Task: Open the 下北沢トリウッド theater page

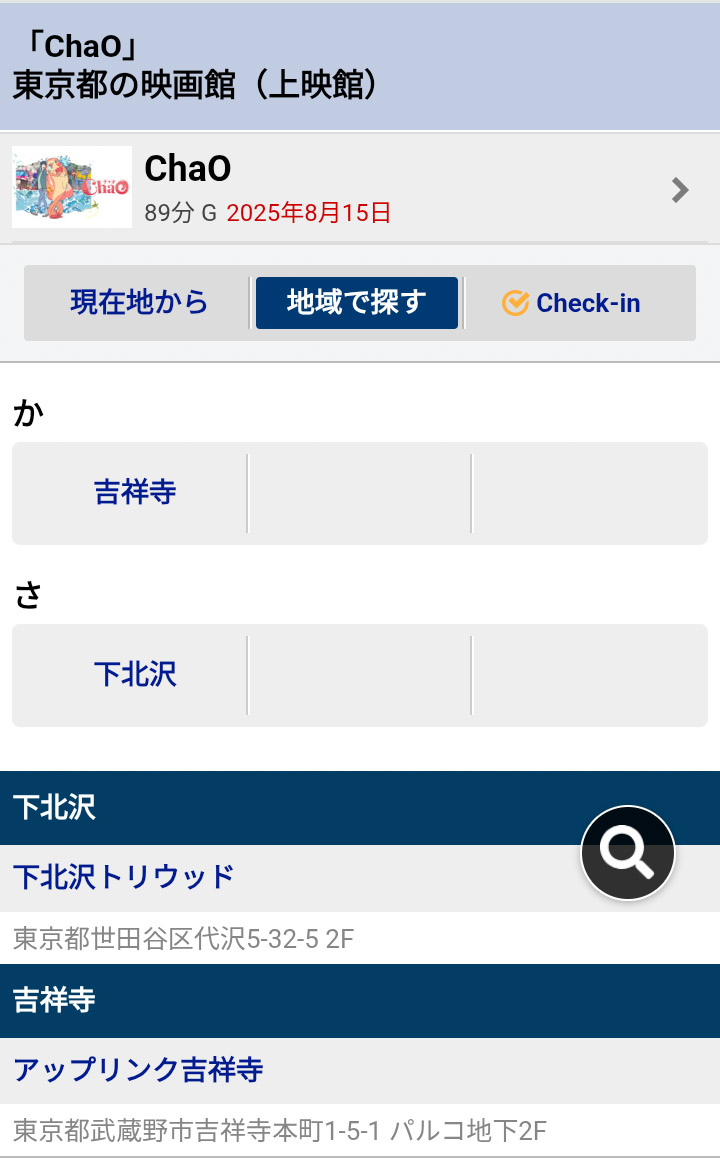Action: tap(124, 877)
